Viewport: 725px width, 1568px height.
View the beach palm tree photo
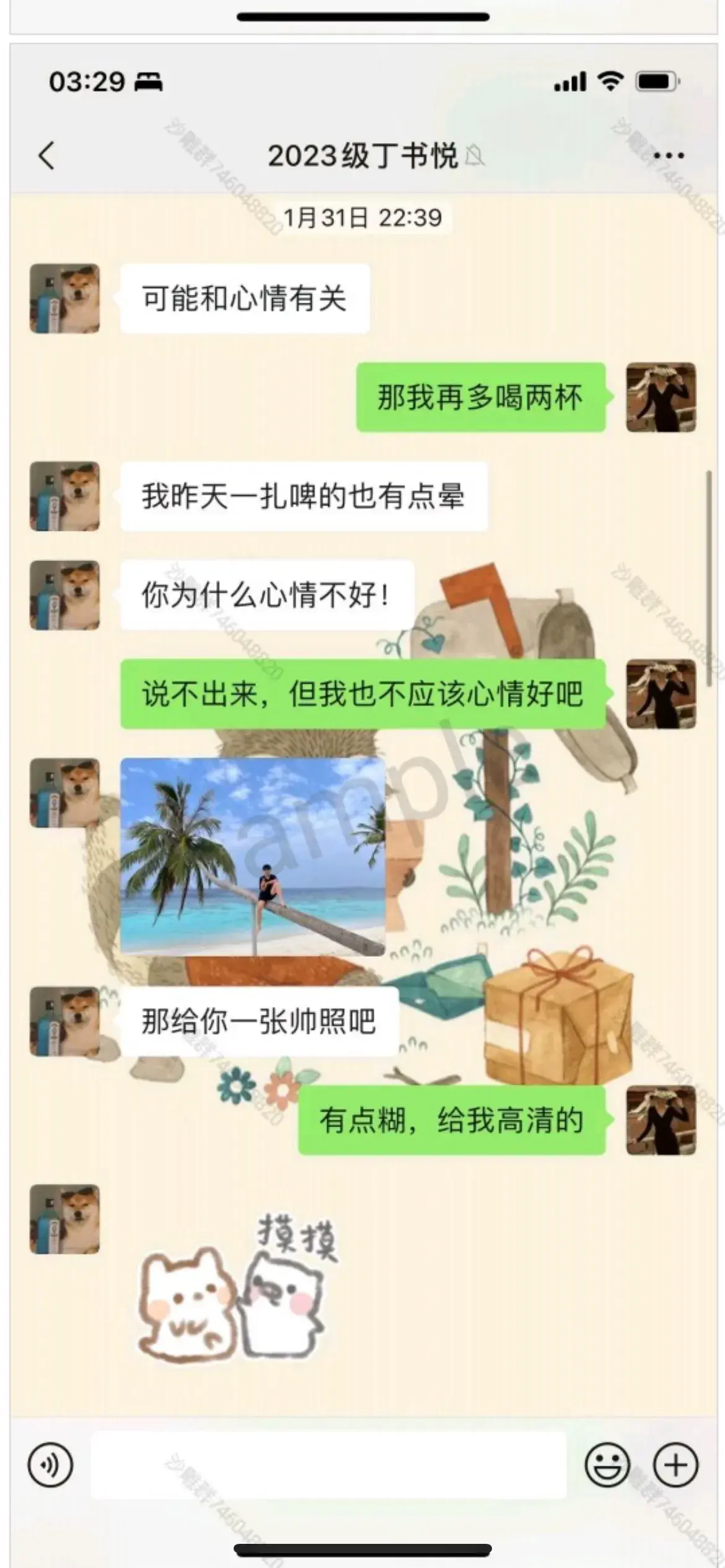tap(253, 856)
